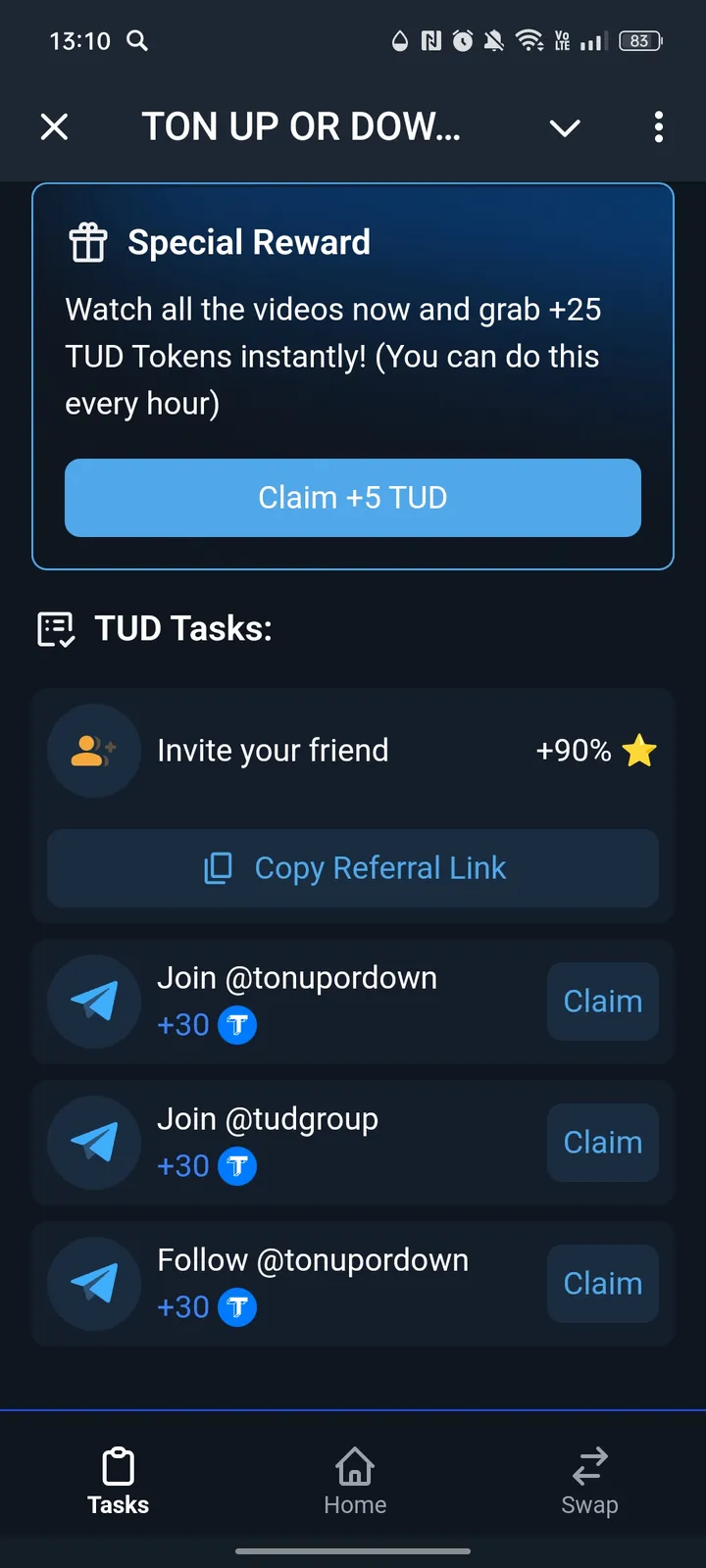Claim reward for joining @tonupordown
This screenshot has width=706, height=1568.
tap(602, 1002)
